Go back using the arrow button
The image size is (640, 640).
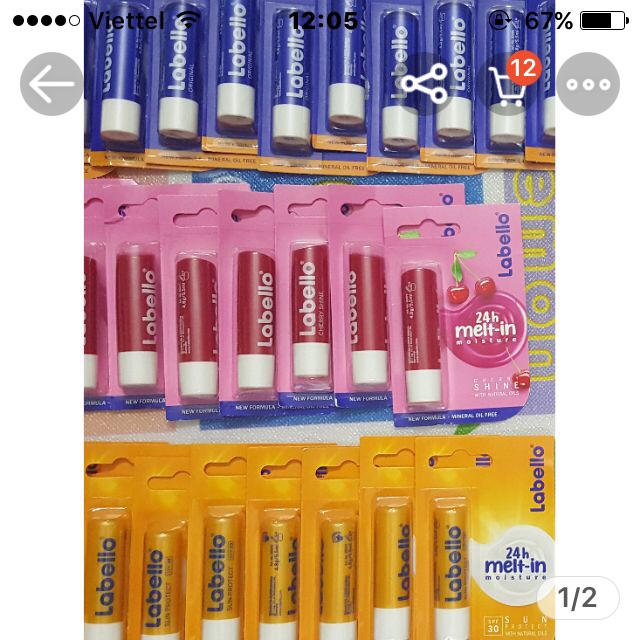pyautogui.click(x=51, y=84)
